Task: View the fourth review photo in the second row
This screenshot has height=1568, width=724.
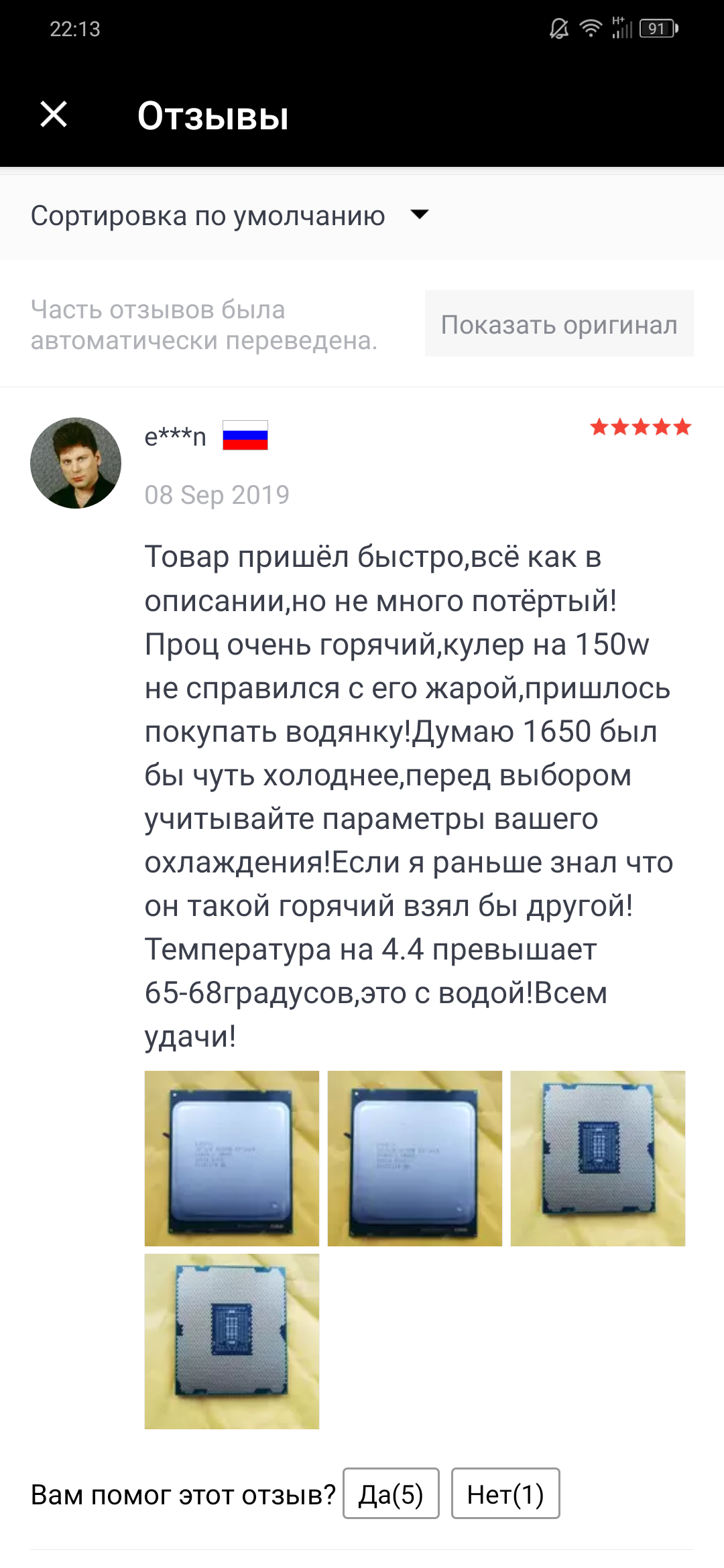Action: [232, 1341]
